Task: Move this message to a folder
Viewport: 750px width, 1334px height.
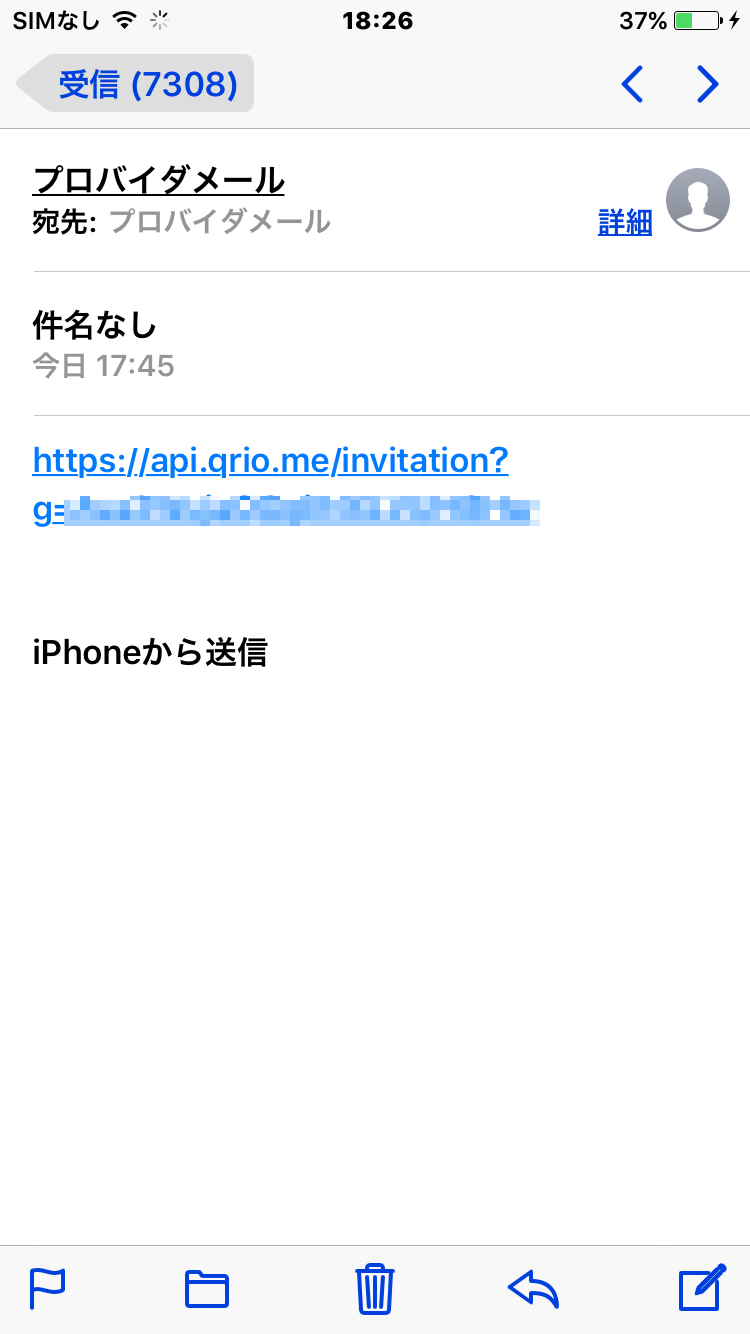Action: coord(207,1288)
